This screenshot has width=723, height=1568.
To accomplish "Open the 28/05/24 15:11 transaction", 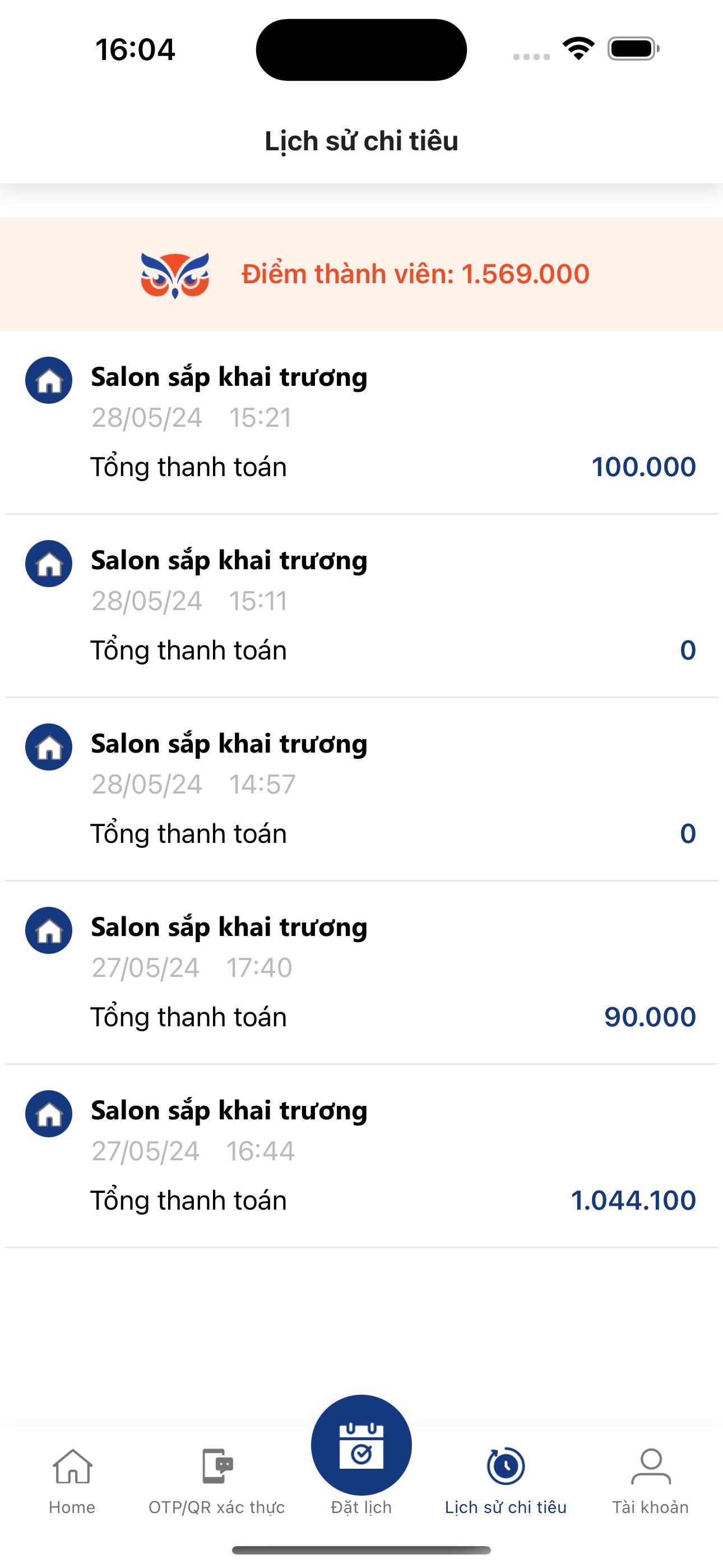I will [x=361, y=606].
